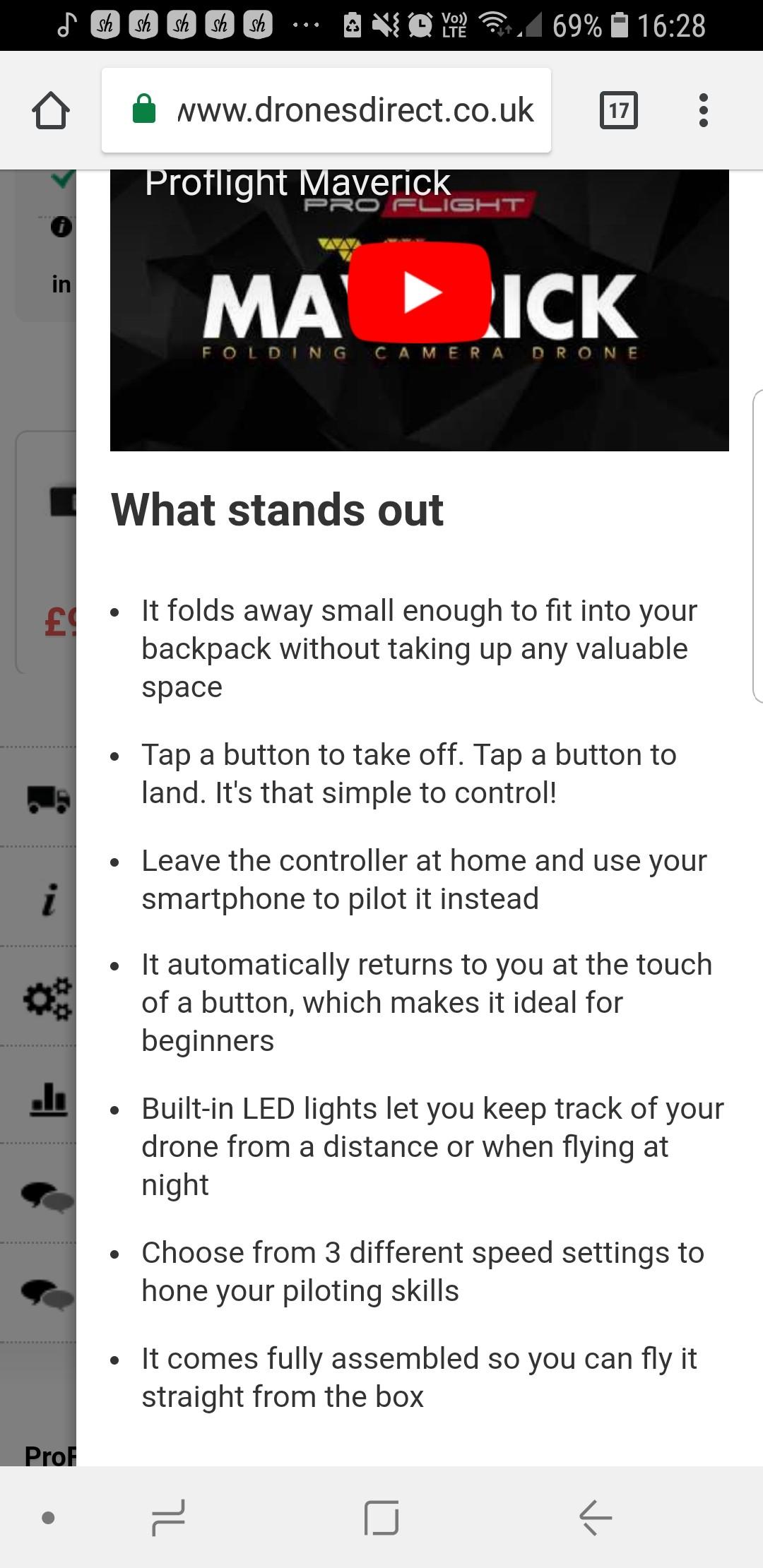Screen dimensions: 763x1568
Task: Open the tab switcher showing 17 tabs
Action: point(618,110)
